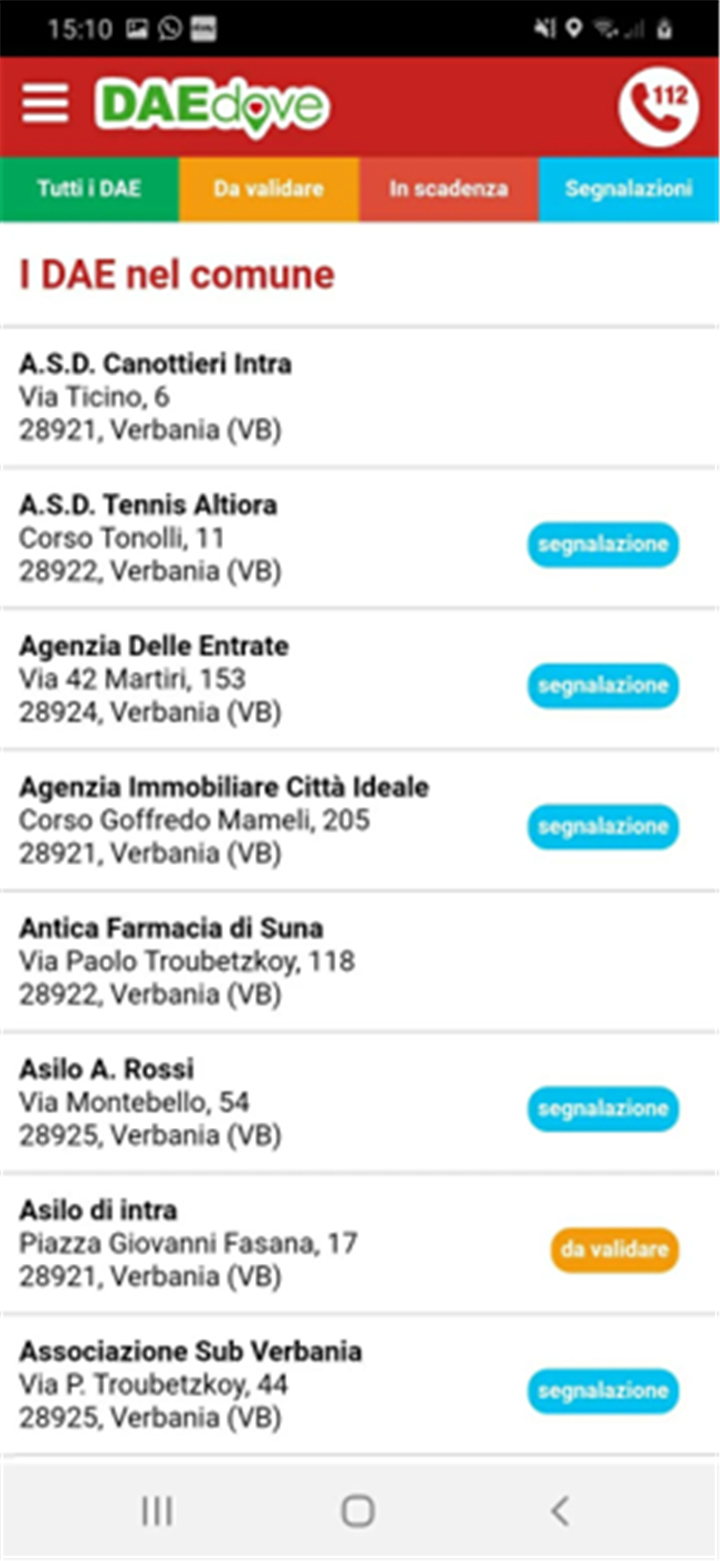The width and height of the screenshot is (720, 1561).
Task: Tap segnalazione for Agenzia Delle Entrate
Action: pyautogui.click(x=602, y=686)
